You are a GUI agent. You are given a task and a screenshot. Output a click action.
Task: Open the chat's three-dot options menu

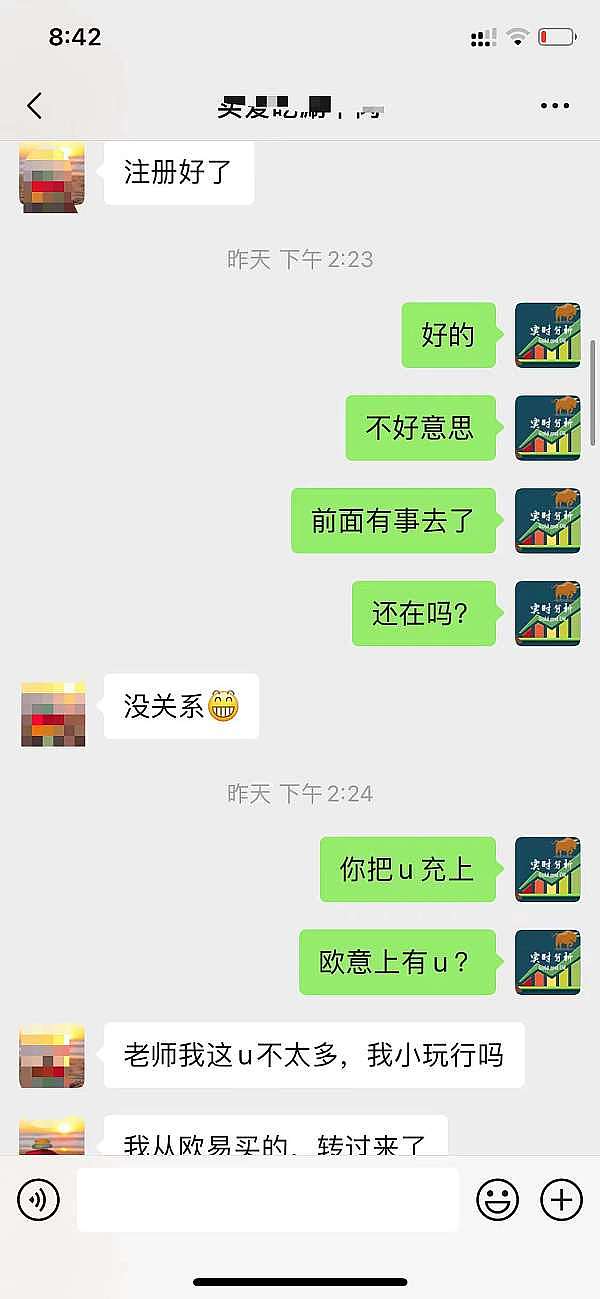click(554, 106)
